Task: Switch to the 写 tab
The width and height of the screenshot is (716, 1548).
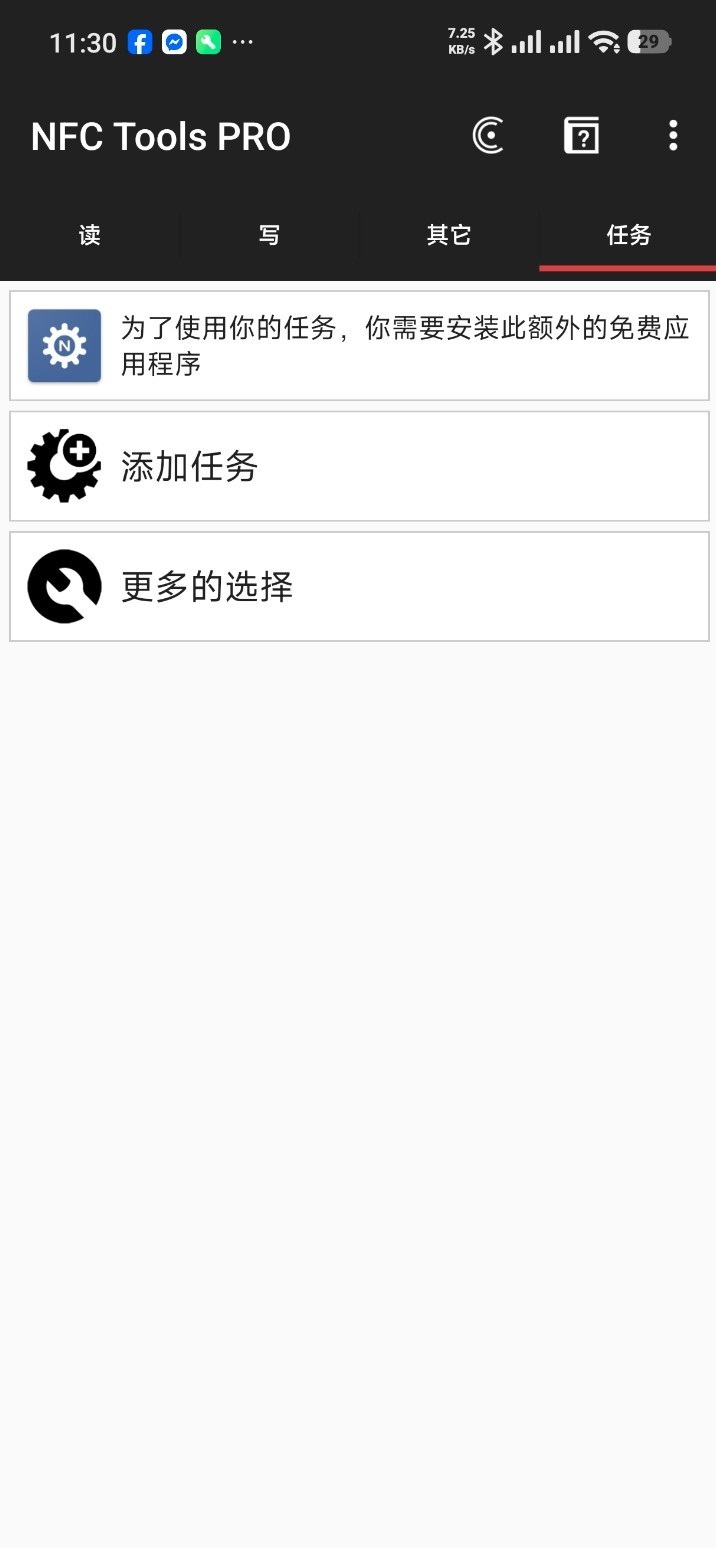Action: click(269, 236)
